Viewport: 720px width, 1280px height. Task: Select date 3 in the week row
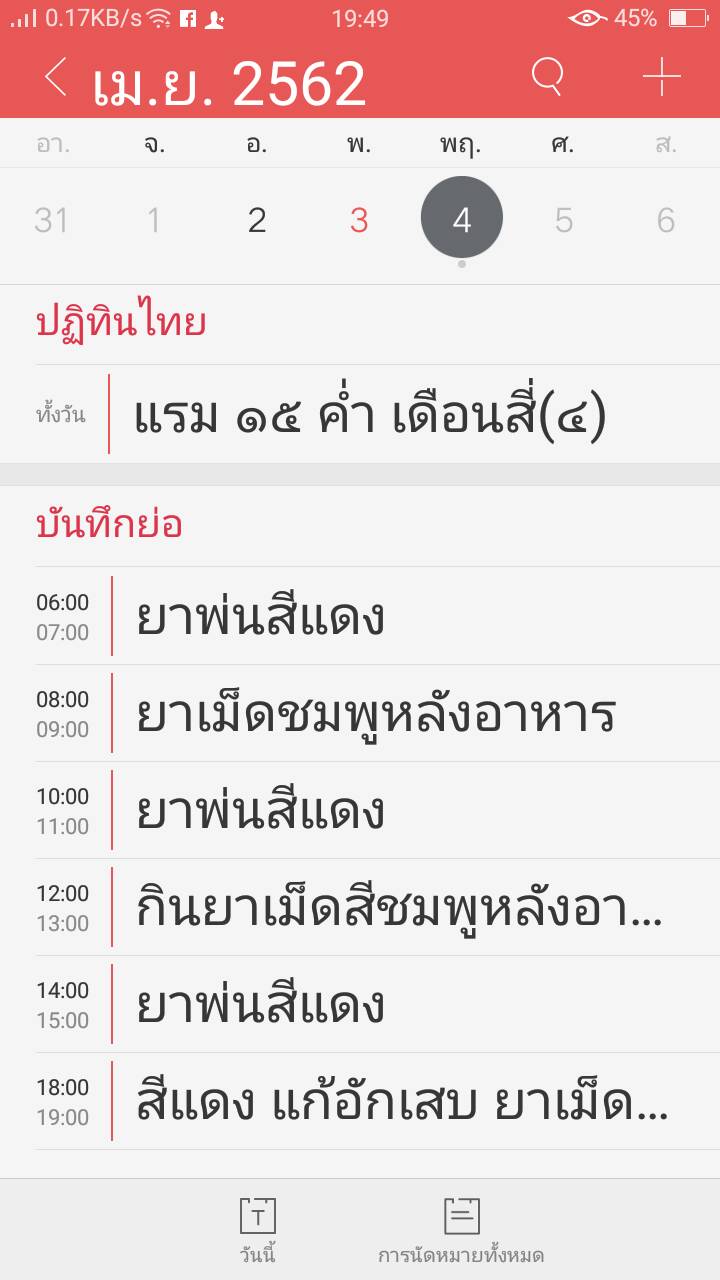tap(359, 220)
